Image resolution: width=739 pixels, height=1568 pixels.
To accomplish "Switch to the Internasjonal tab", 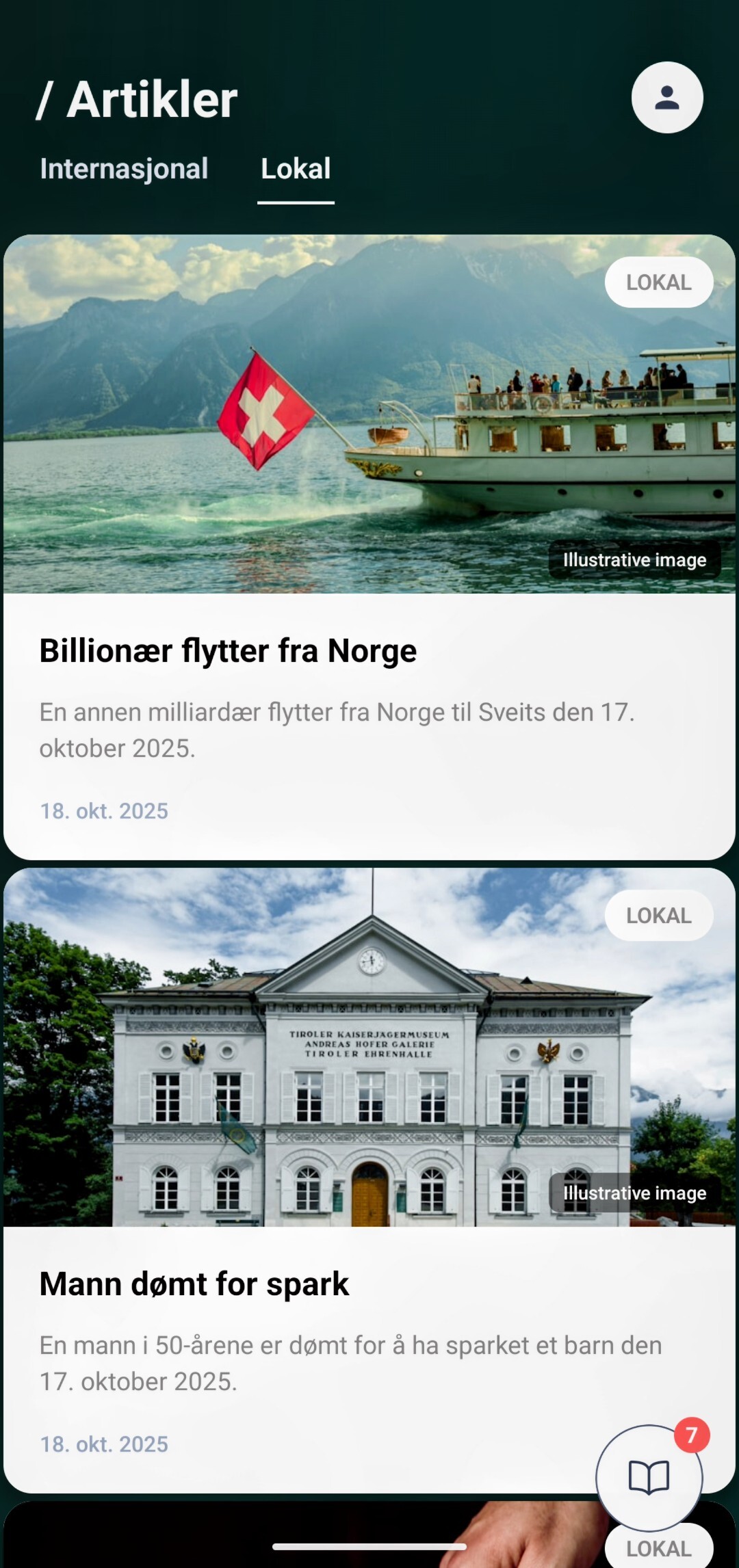I will pyautogui.click(x=124, y=169).
